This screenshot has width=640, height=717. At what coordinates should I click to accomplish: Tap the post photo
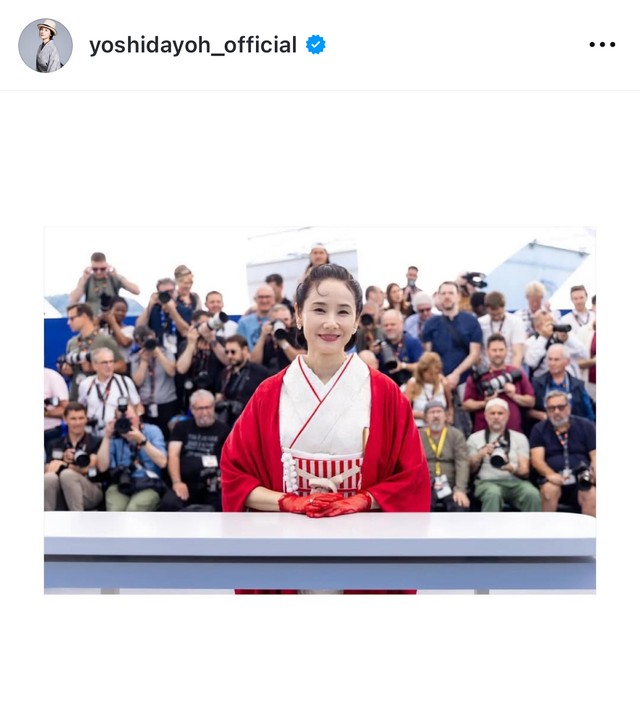(x=320, y=410)
